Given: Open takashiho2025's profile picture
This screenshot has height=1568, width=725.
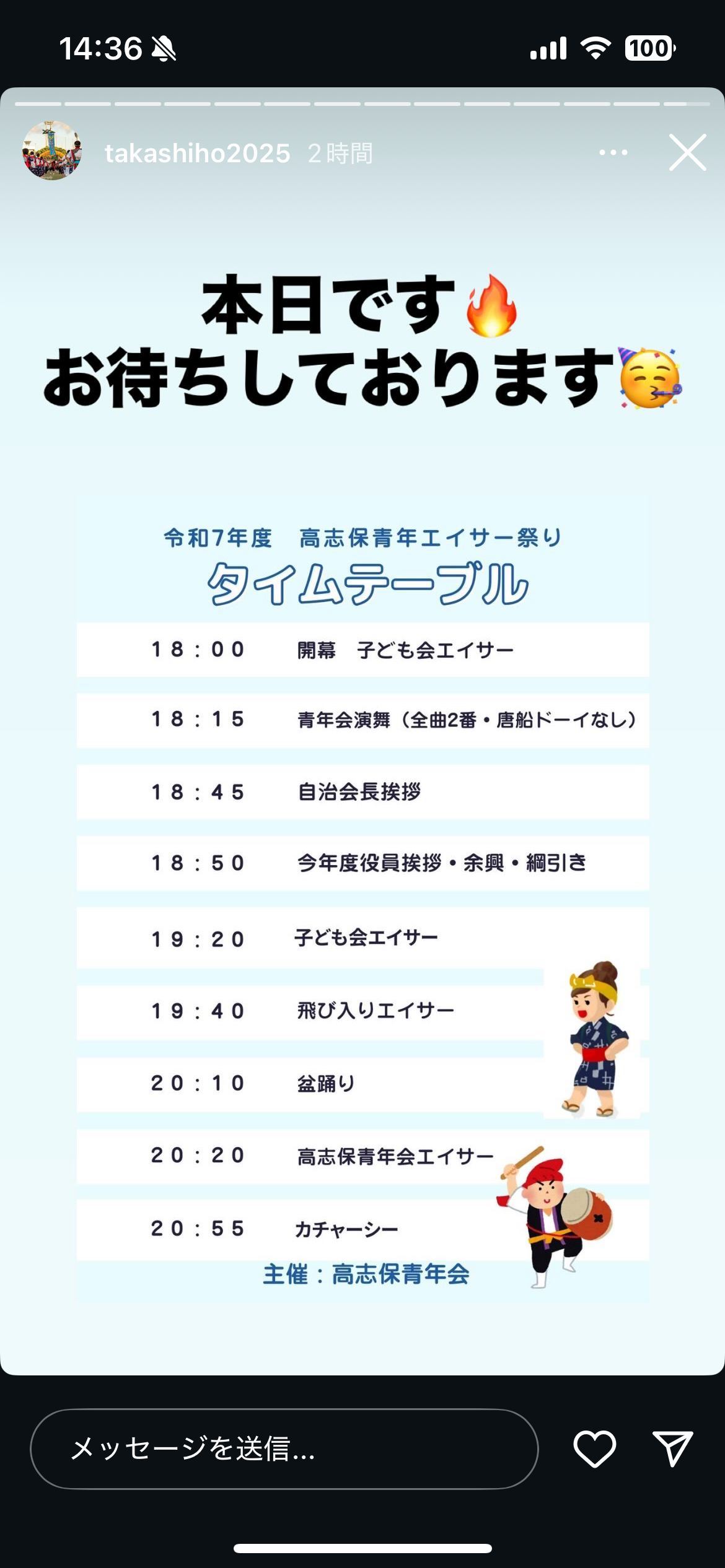Looking at the screenshot, I should point(52,150).
